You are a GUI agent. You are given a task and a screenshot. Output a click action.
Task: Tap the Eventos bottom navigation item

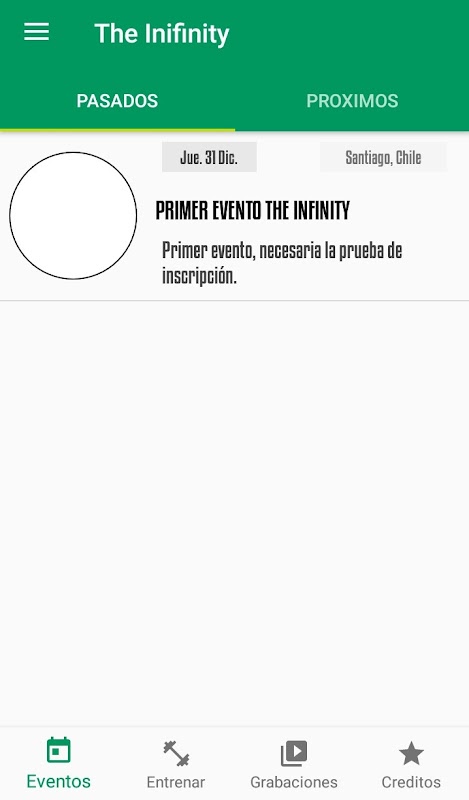59,764
